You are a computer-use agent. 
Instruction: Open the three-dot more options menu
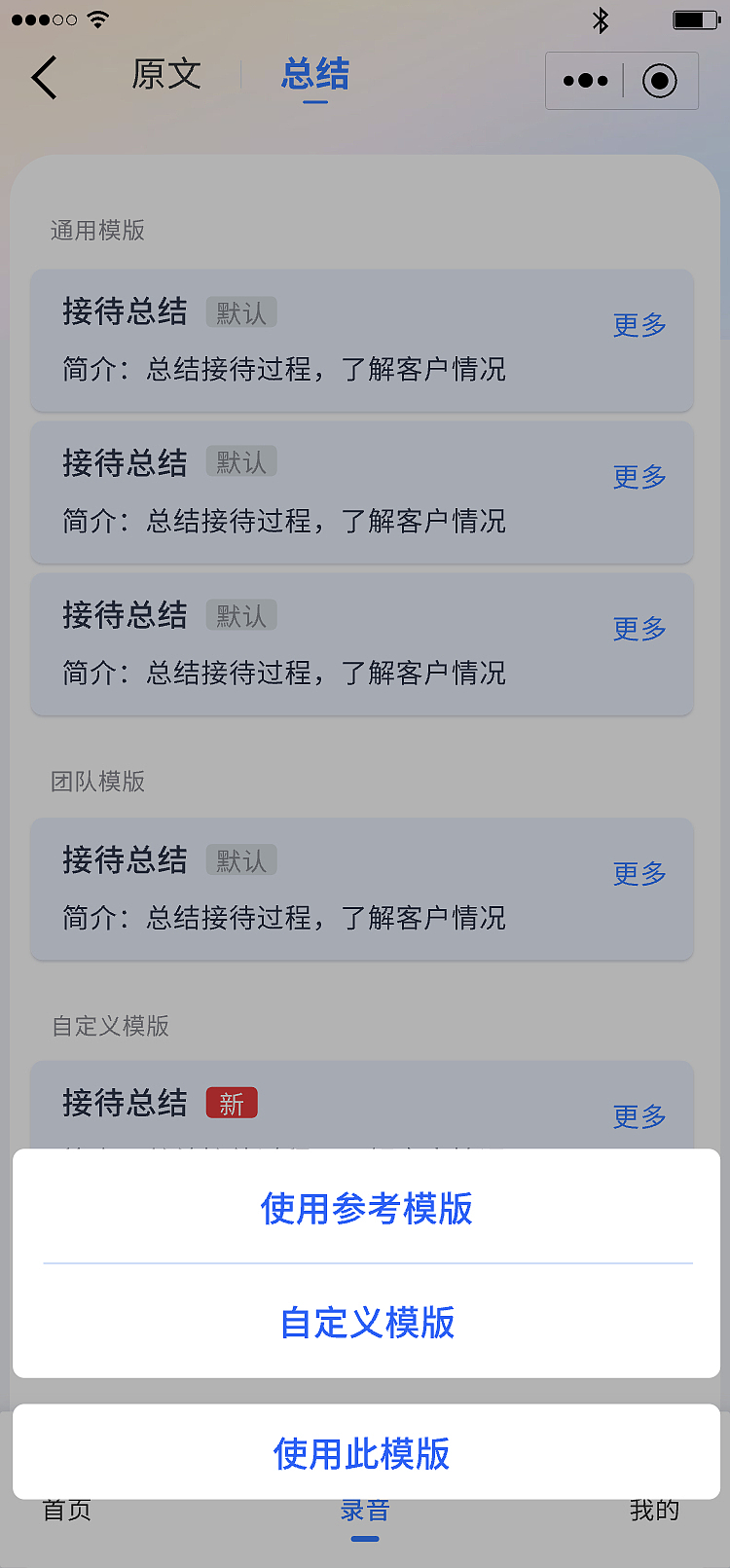coord(584,81)
